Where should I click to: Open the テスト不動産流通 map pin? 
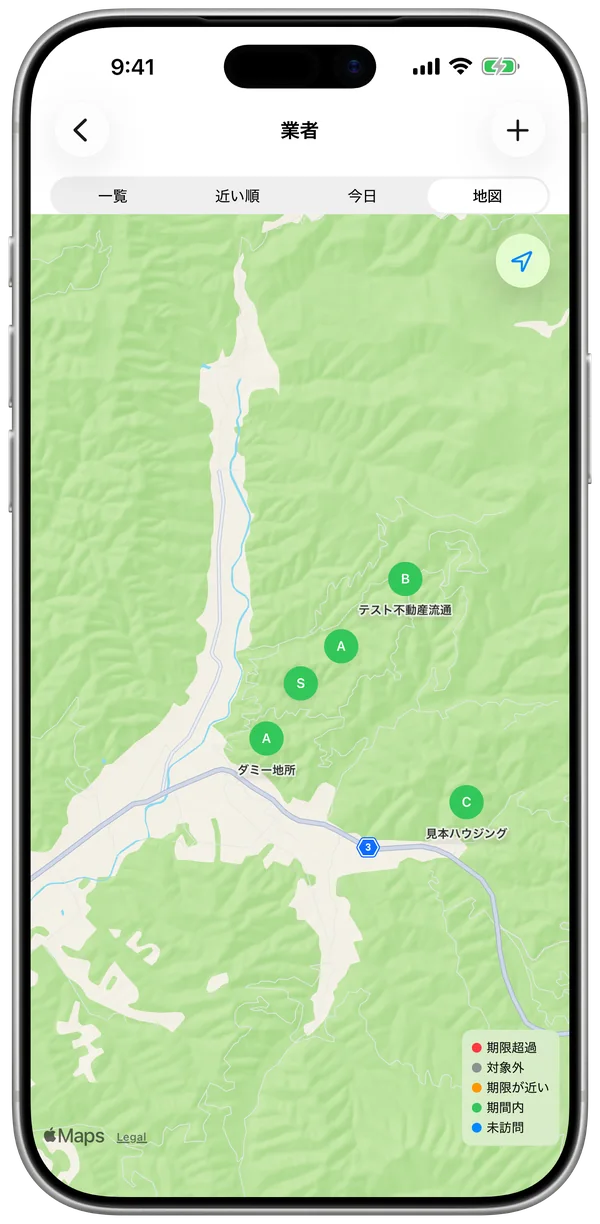[x=405, y=579]
